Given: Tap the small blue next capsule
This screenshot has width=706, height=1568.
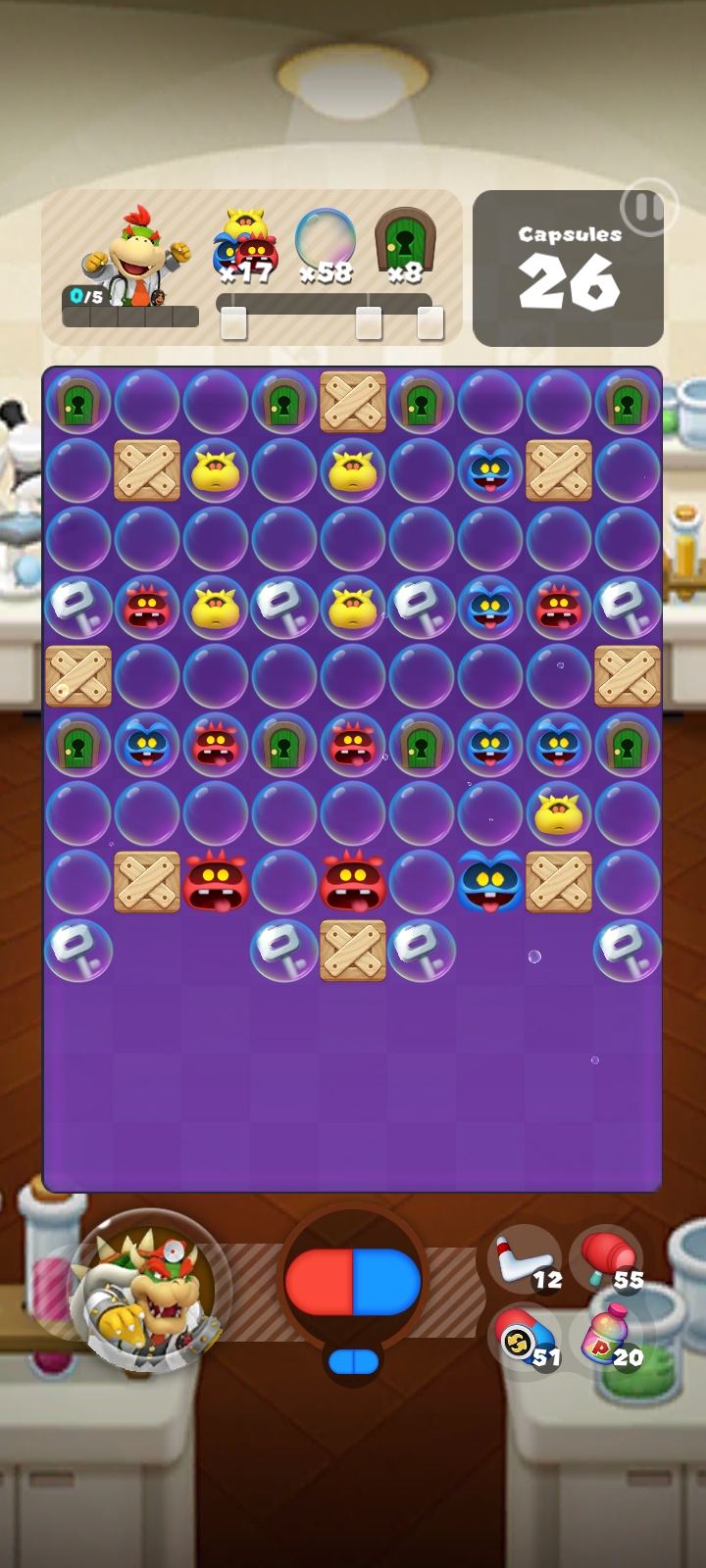Looking at the screenshot, I should pyautogui.click(x=353, y=1361).
